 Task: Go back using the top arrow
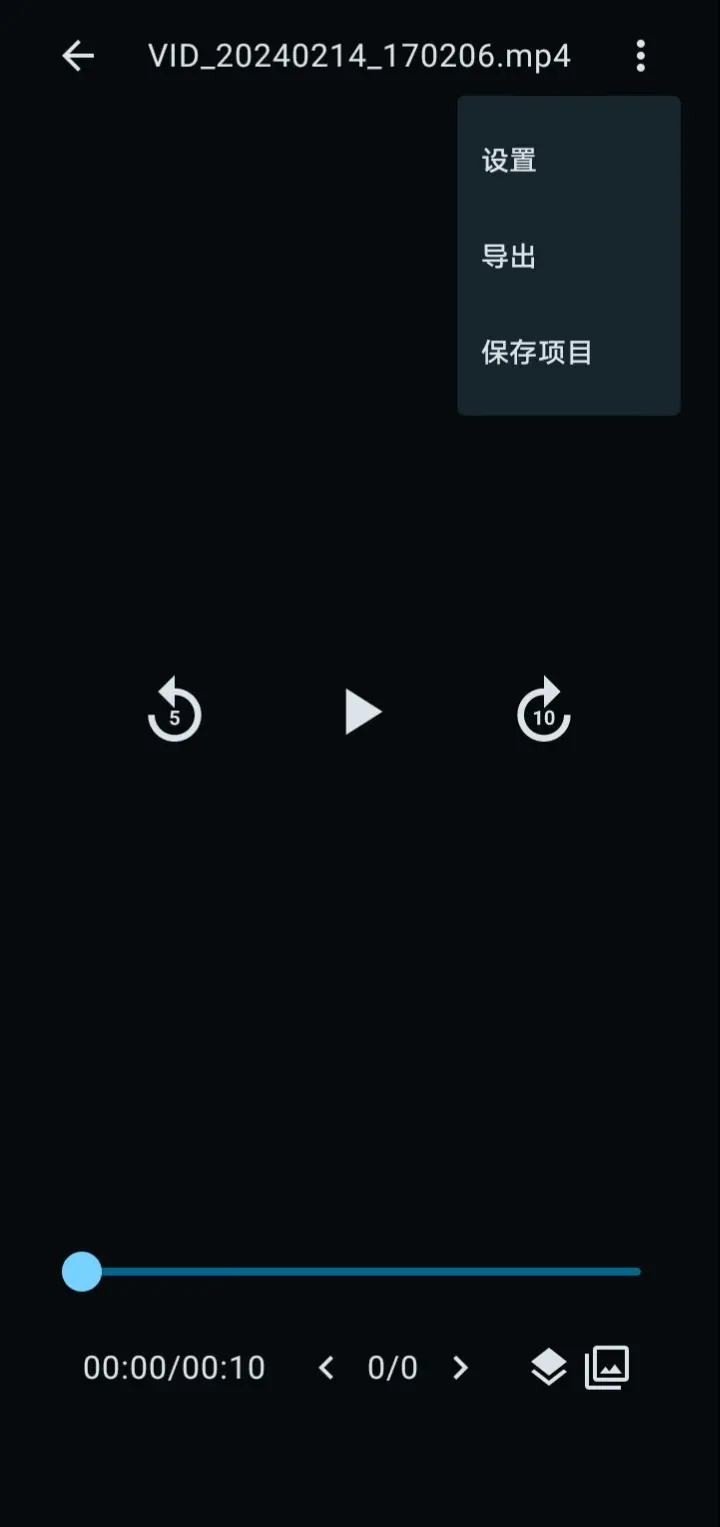click(x=78, y=56)
